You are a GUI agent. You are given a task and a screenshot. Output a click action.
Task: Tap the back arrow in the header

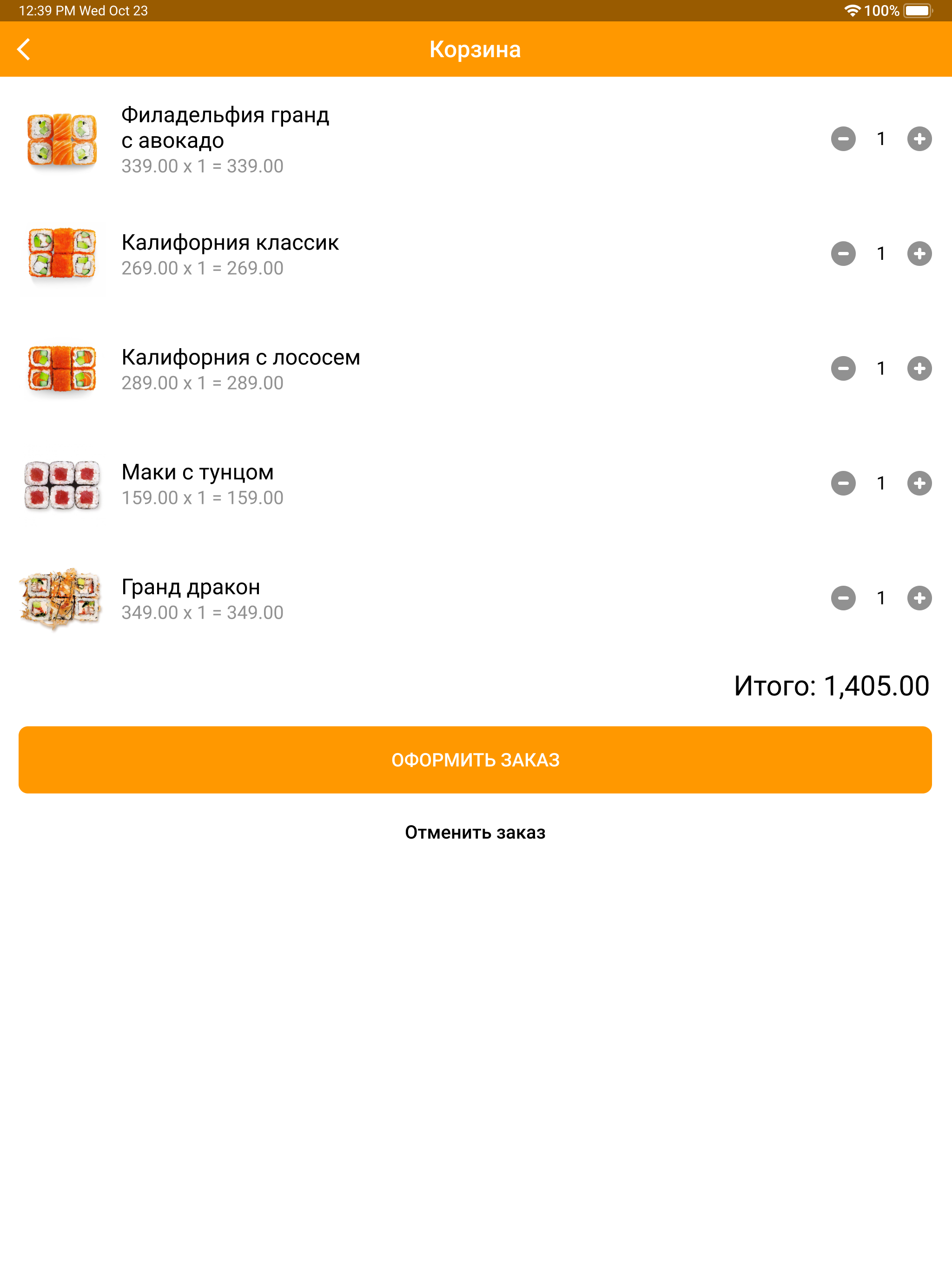click(x=24, y=49)
